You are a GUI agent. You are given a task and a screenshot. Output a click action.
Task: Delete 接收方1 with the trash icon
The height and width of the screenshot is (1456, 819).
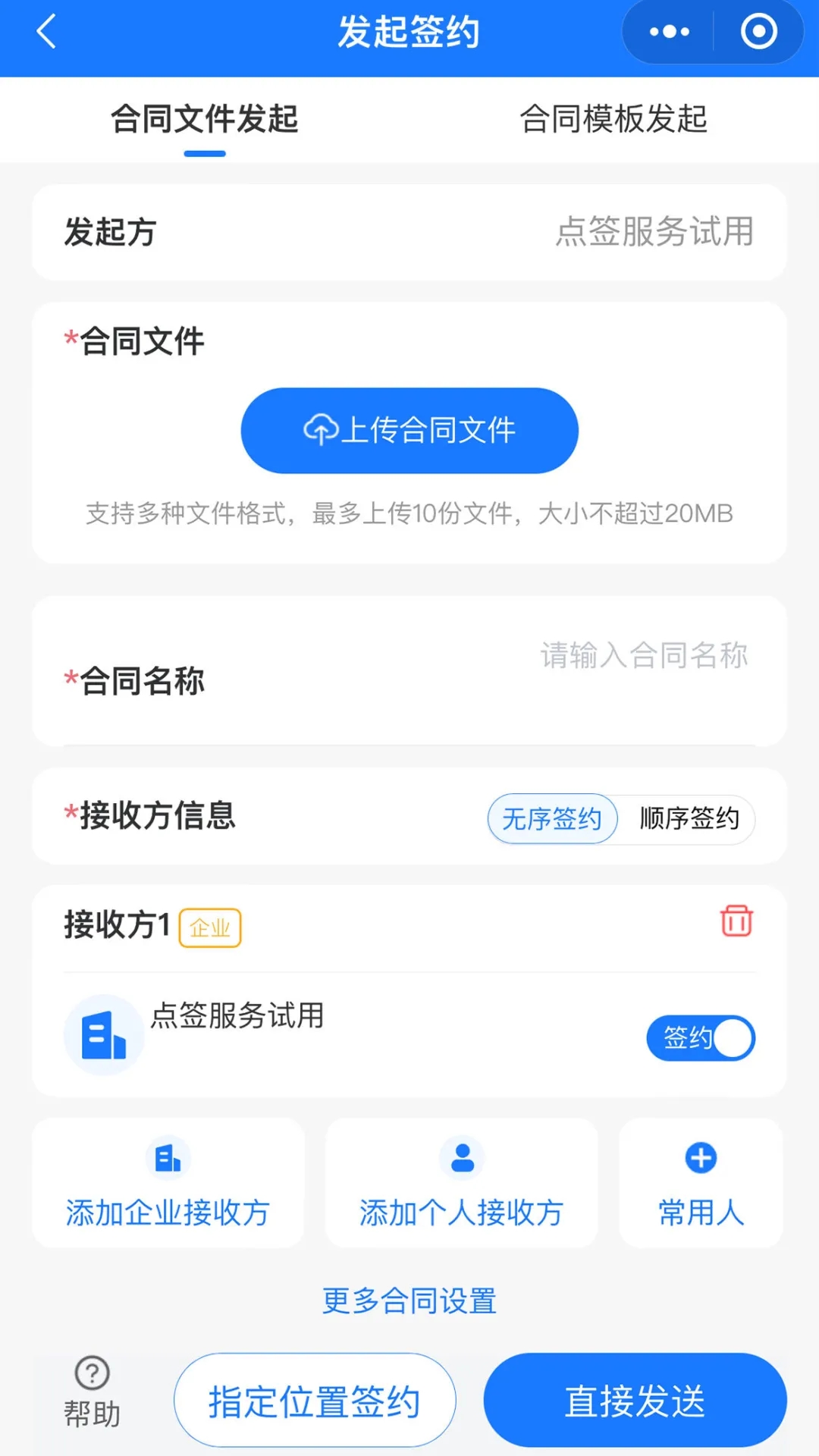pyautogui.click(x=736, y=921)
